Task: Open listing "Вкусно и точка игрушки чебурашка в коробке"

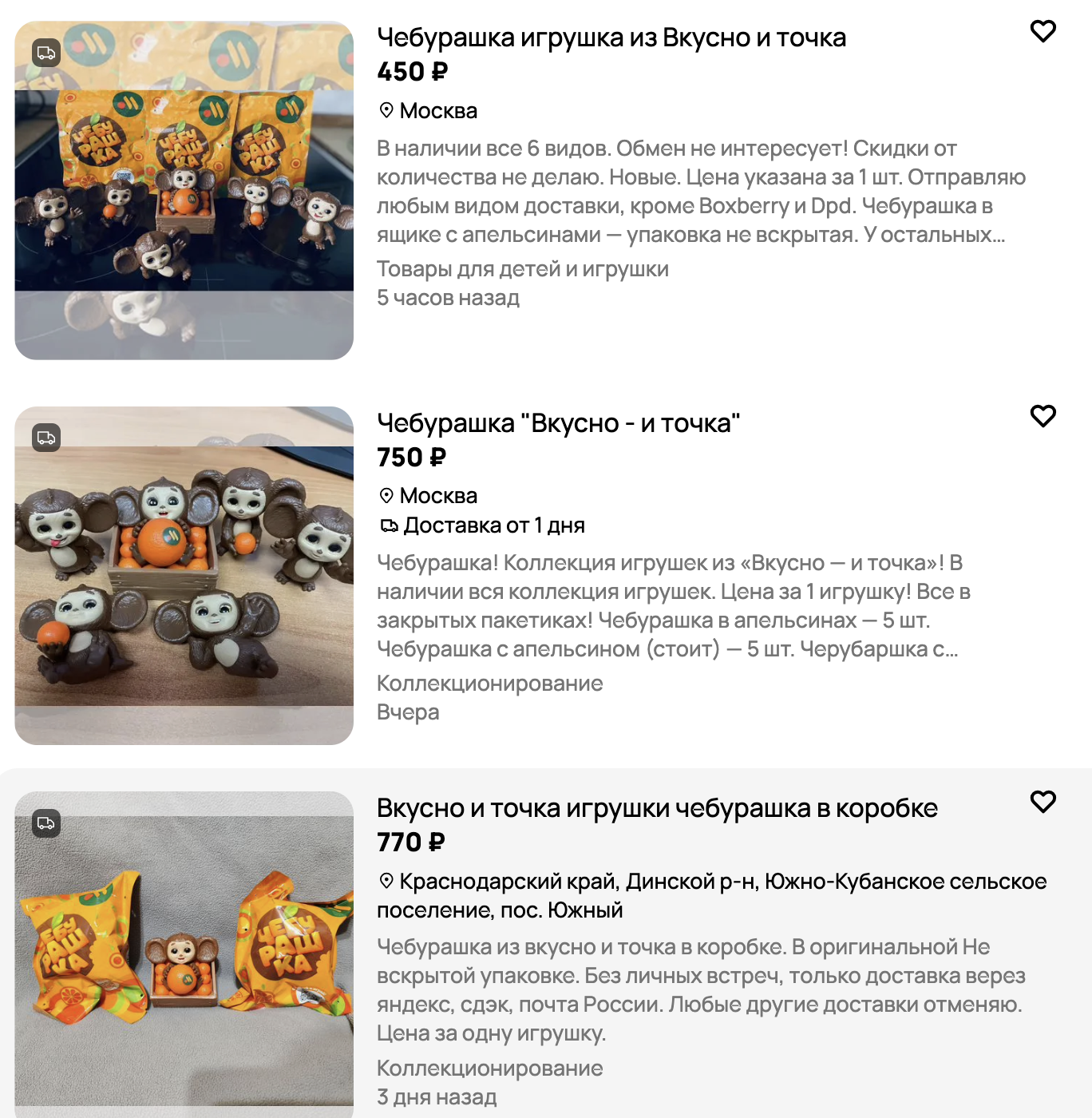Action: [x=656, y=807]
